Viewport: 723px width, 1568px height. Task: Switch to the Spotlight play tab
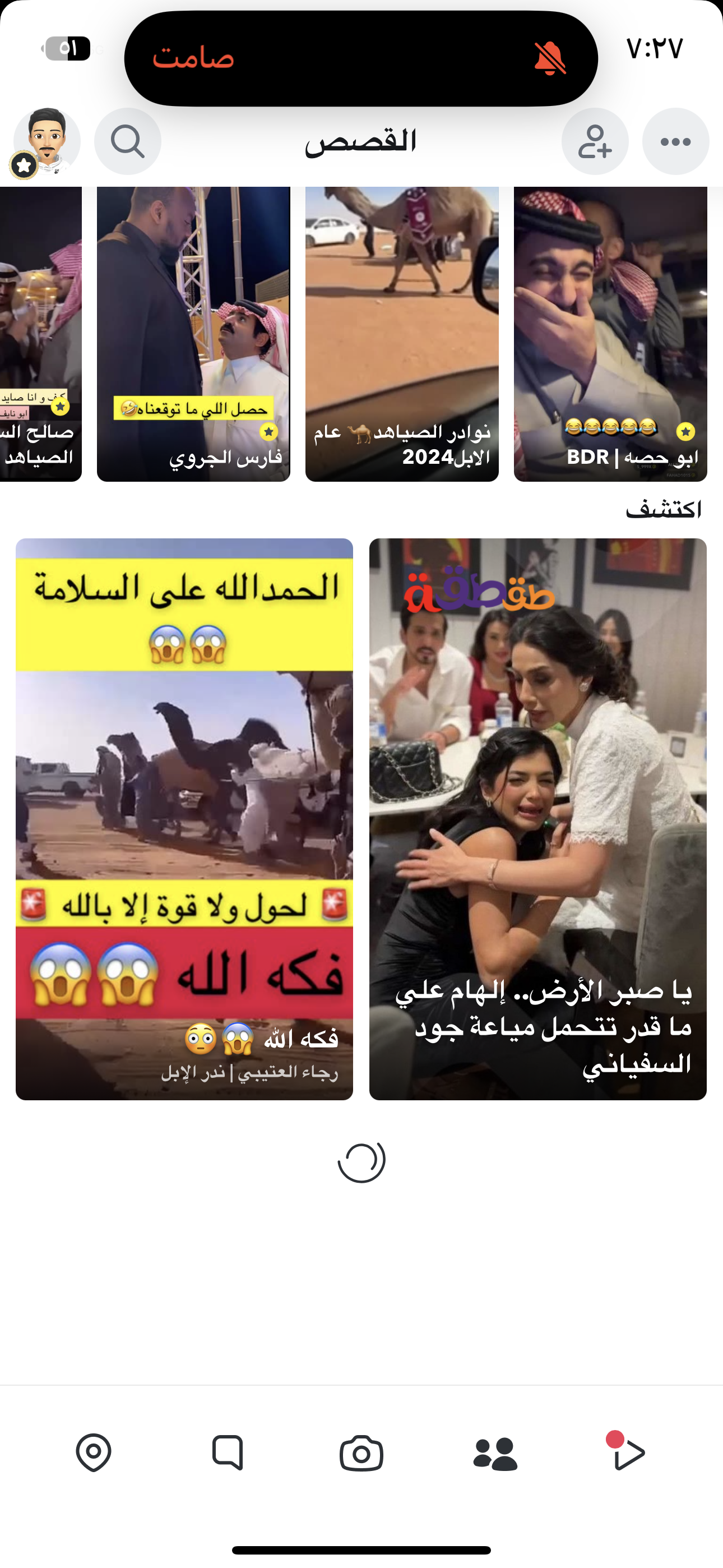pos(628,1453)
